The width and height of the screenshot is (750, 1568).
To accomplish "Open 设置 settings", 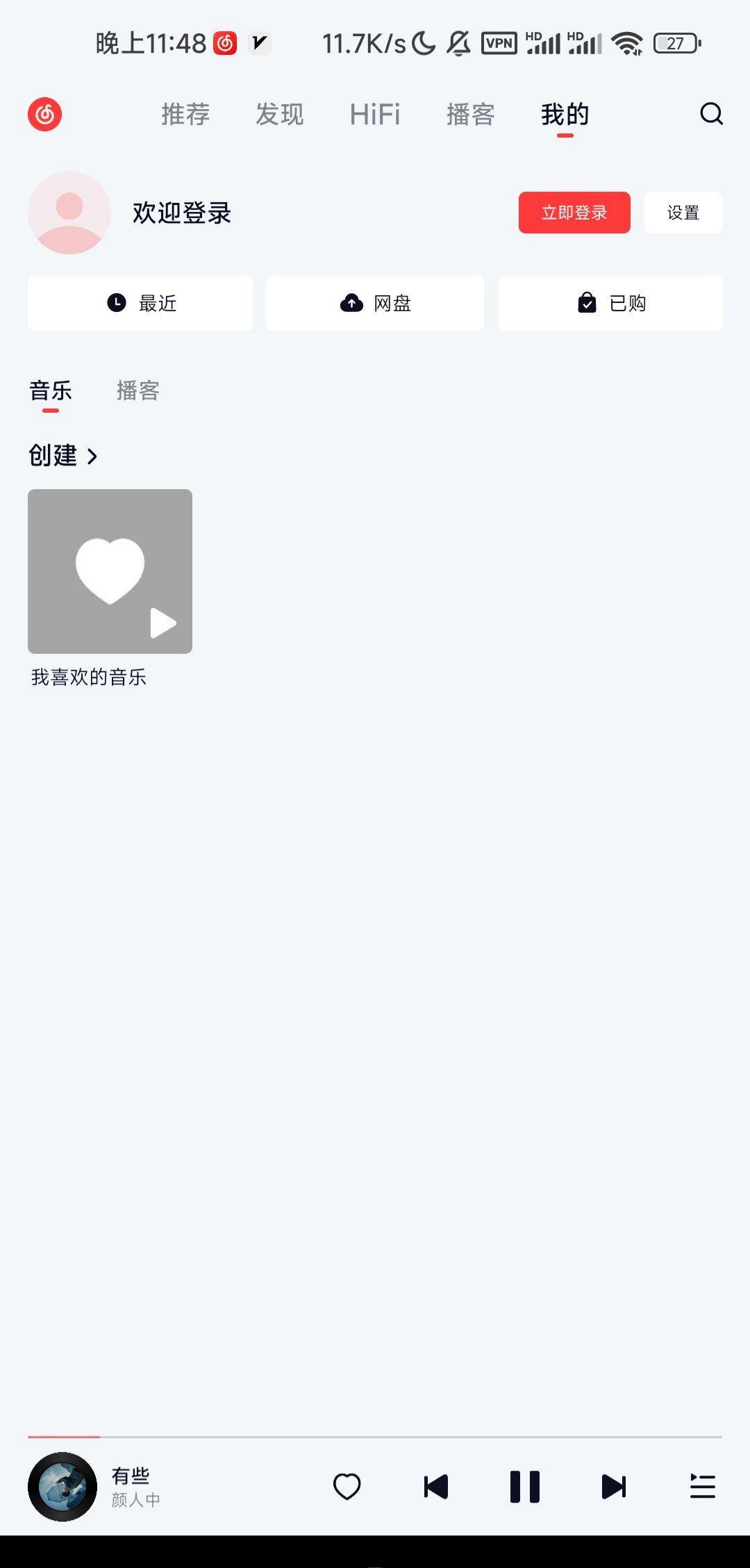I will coord(683,213).
